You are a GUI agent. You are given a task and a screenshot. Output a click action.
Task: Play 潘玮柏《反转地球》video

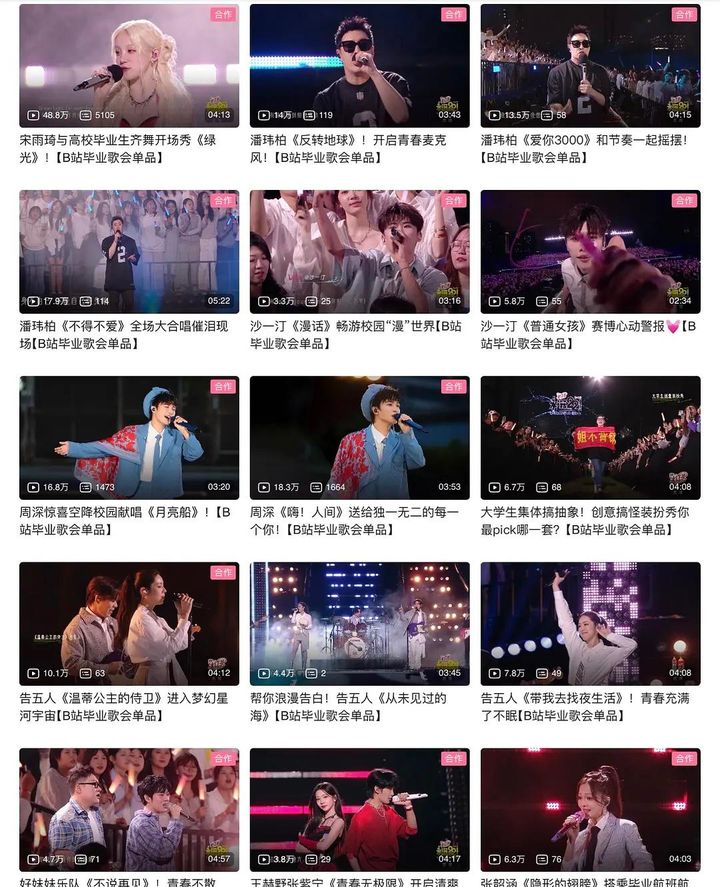[x=359, y=65]
